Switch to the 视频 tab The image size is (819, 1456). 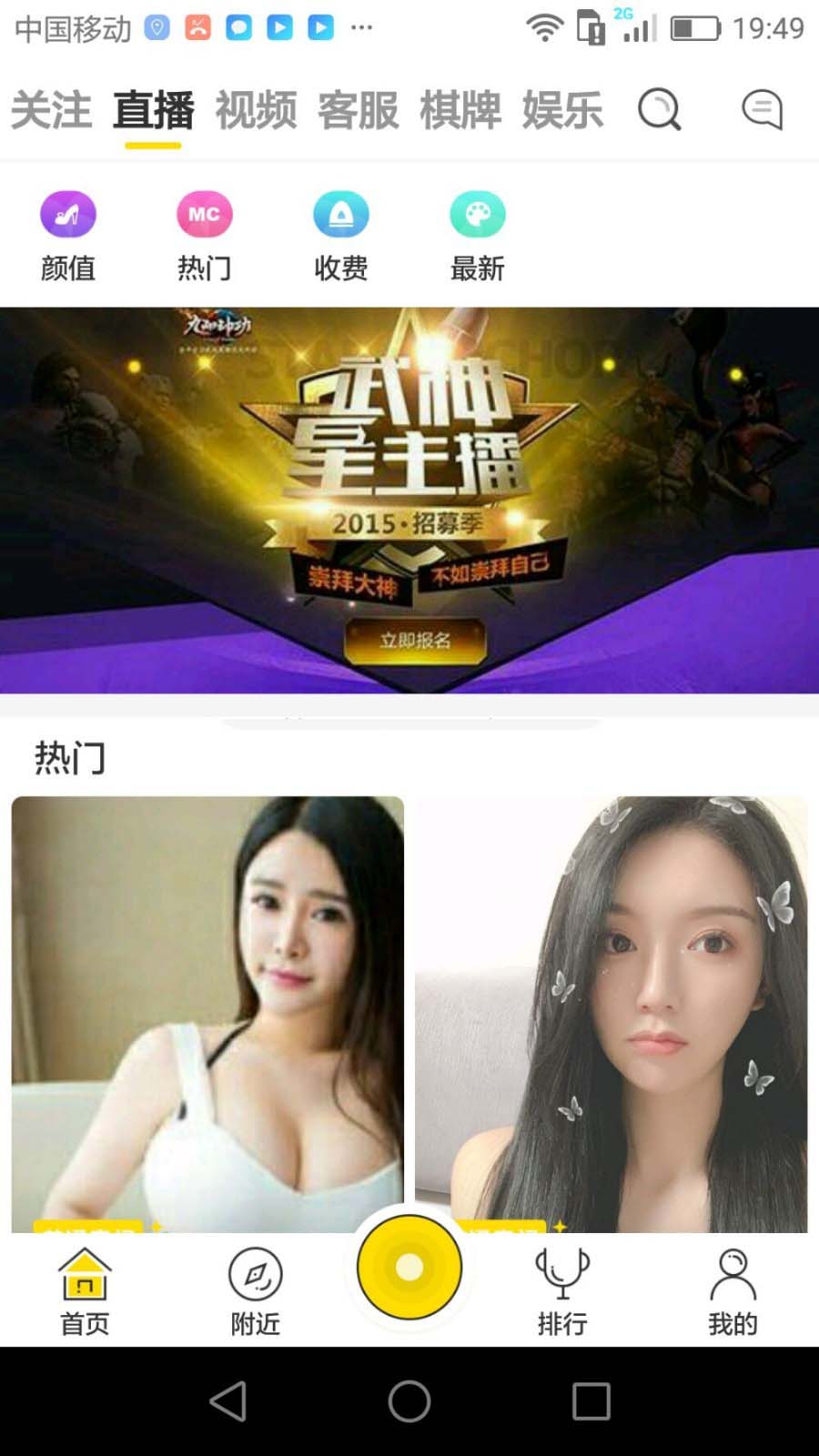256,111
